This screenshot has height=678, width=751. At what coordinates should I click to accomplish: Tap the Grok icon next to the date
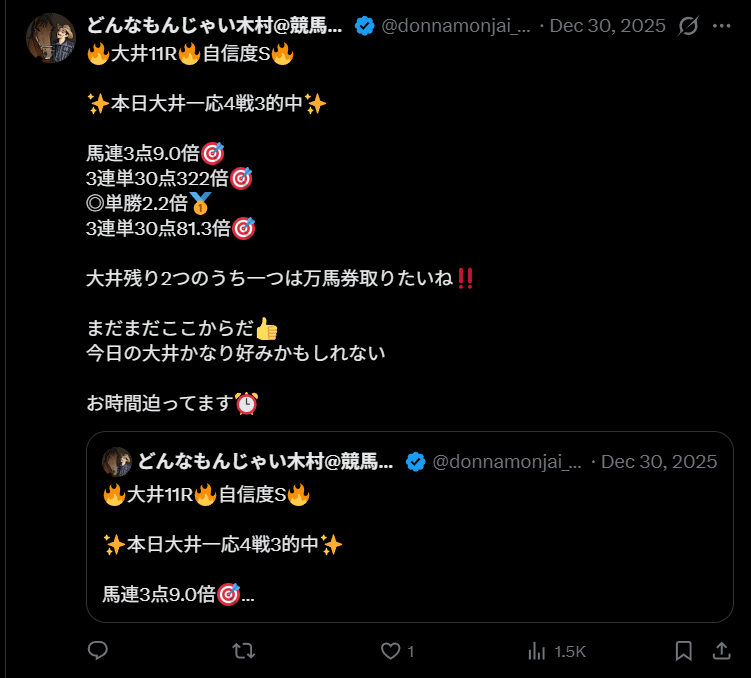(x=688, y=26)
